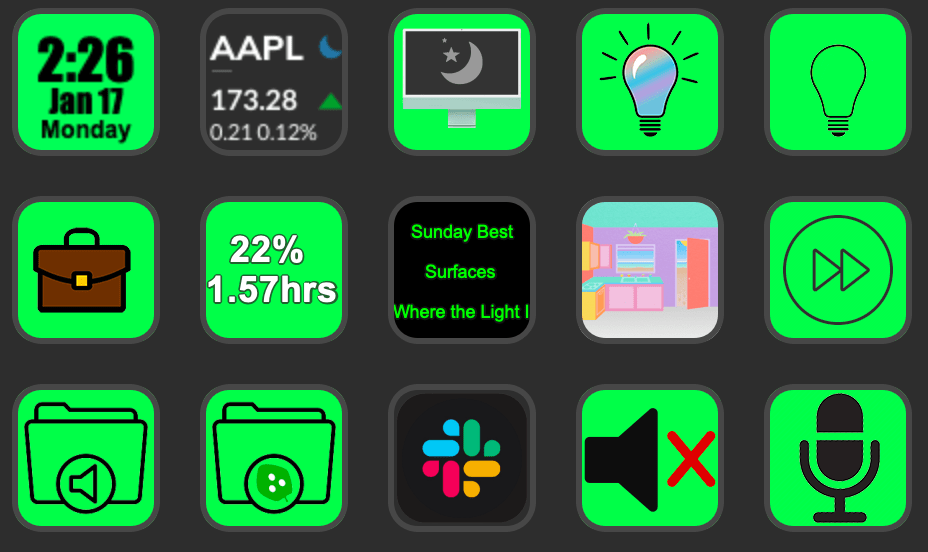Open the briefcase button
Viewport: 928px width, 552px height.
pyautogui.click(x=86, y=270)
